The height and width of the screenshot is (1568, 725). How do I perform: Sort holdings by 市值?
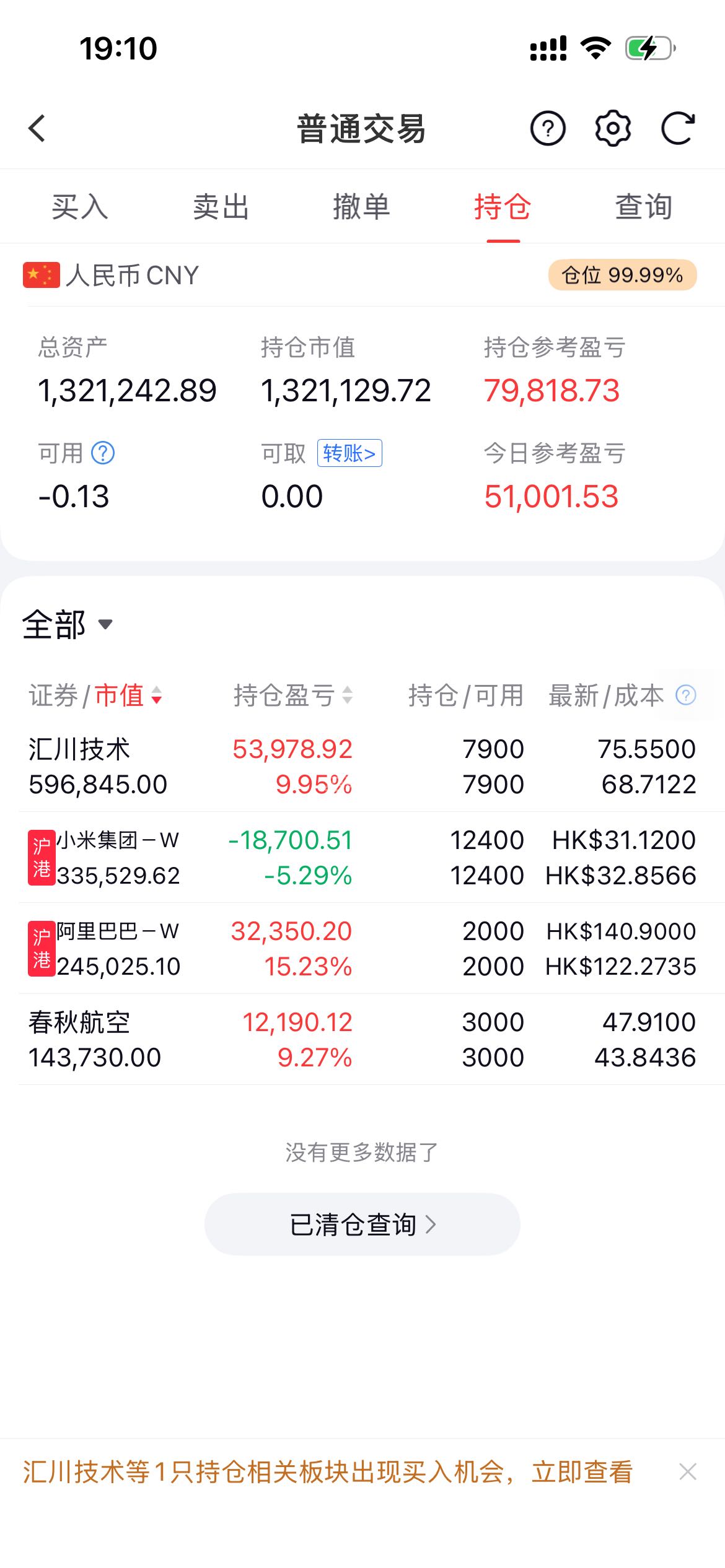128,695
